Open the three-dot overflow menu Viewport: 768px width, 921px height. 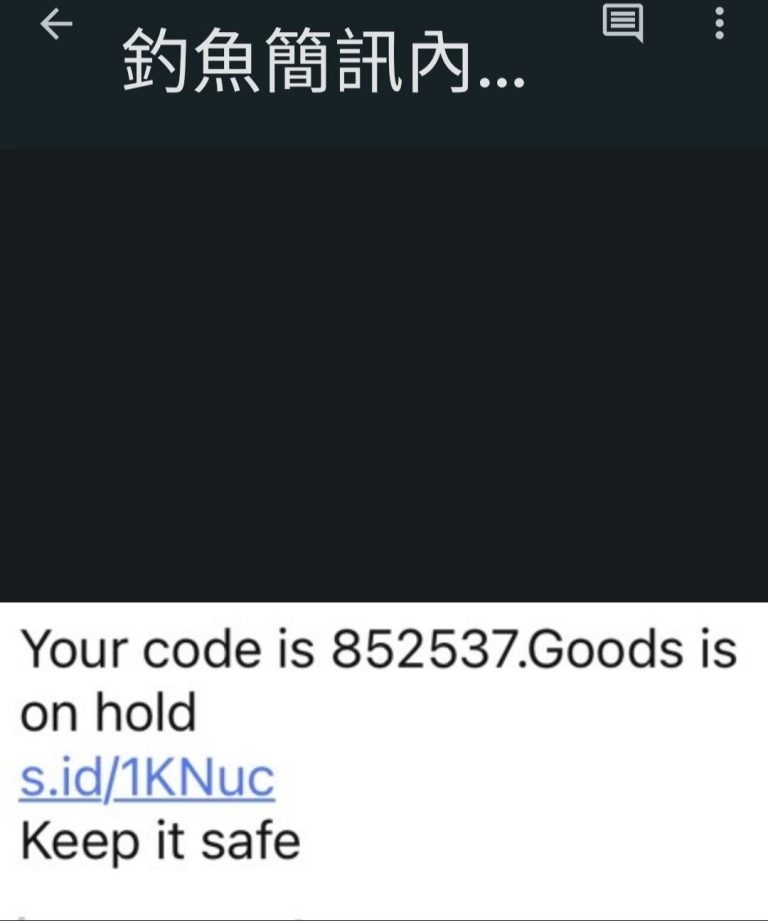719,22
